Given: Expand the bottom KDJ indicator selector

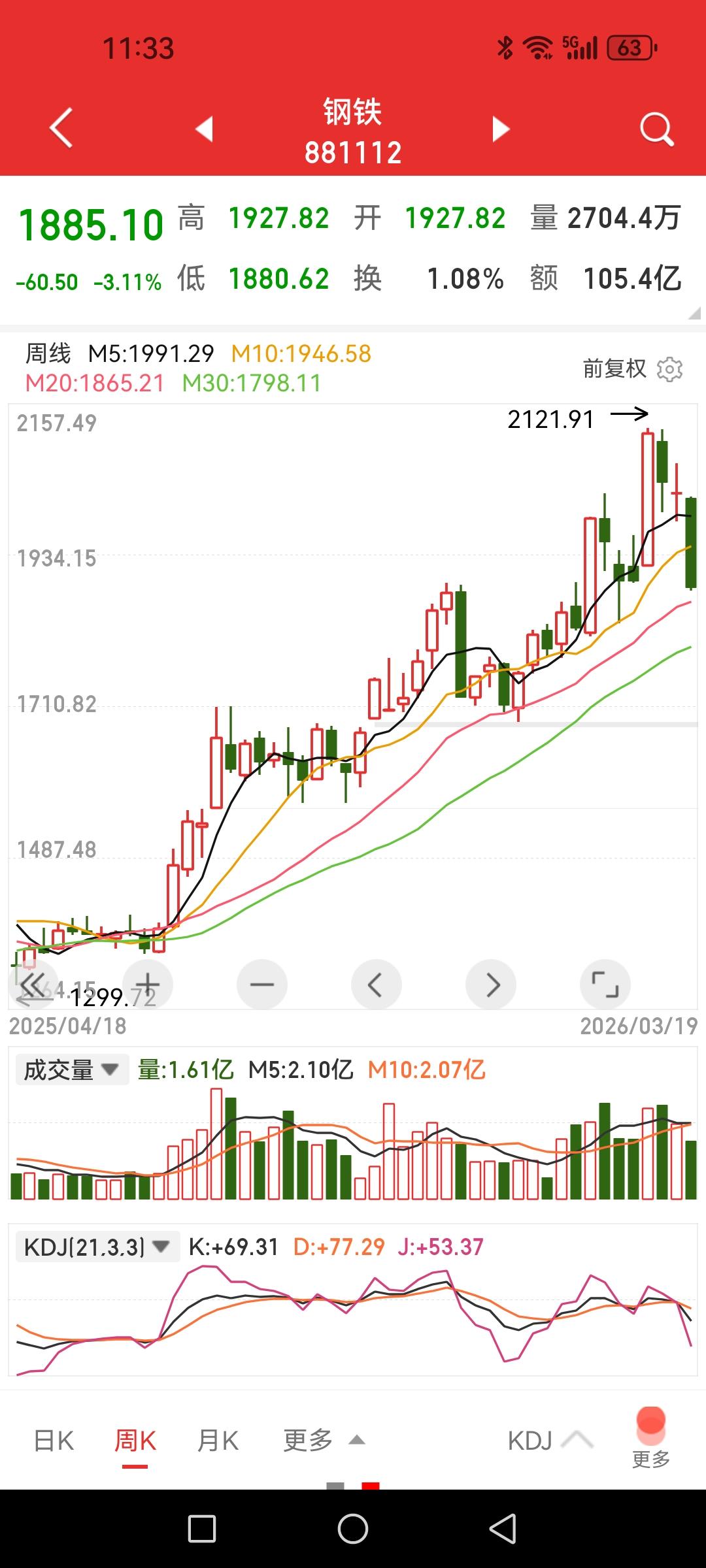Looking at the screenshot, I should 549,1441.
